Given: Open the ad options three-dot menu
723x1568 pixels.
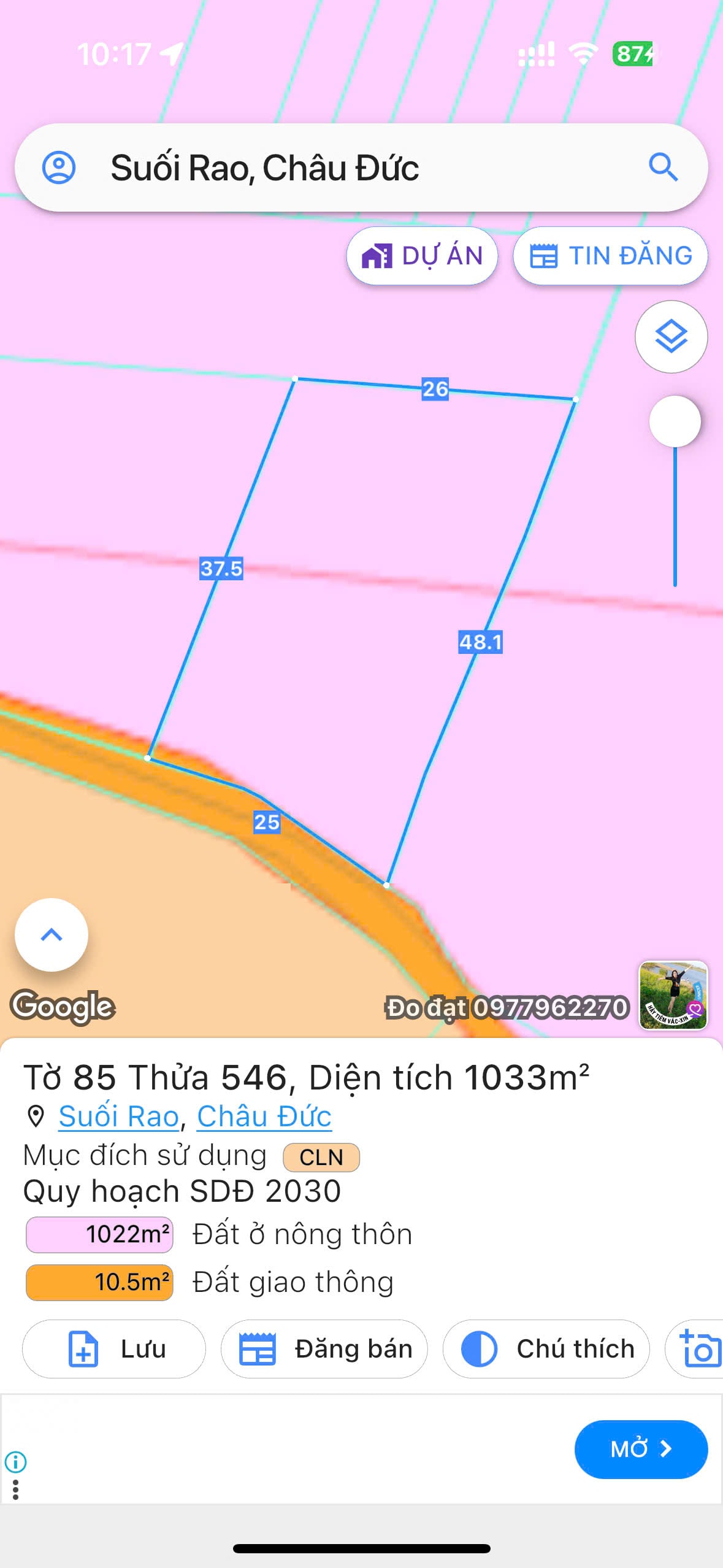Looking at the screenshot, I should point(16,1490).
